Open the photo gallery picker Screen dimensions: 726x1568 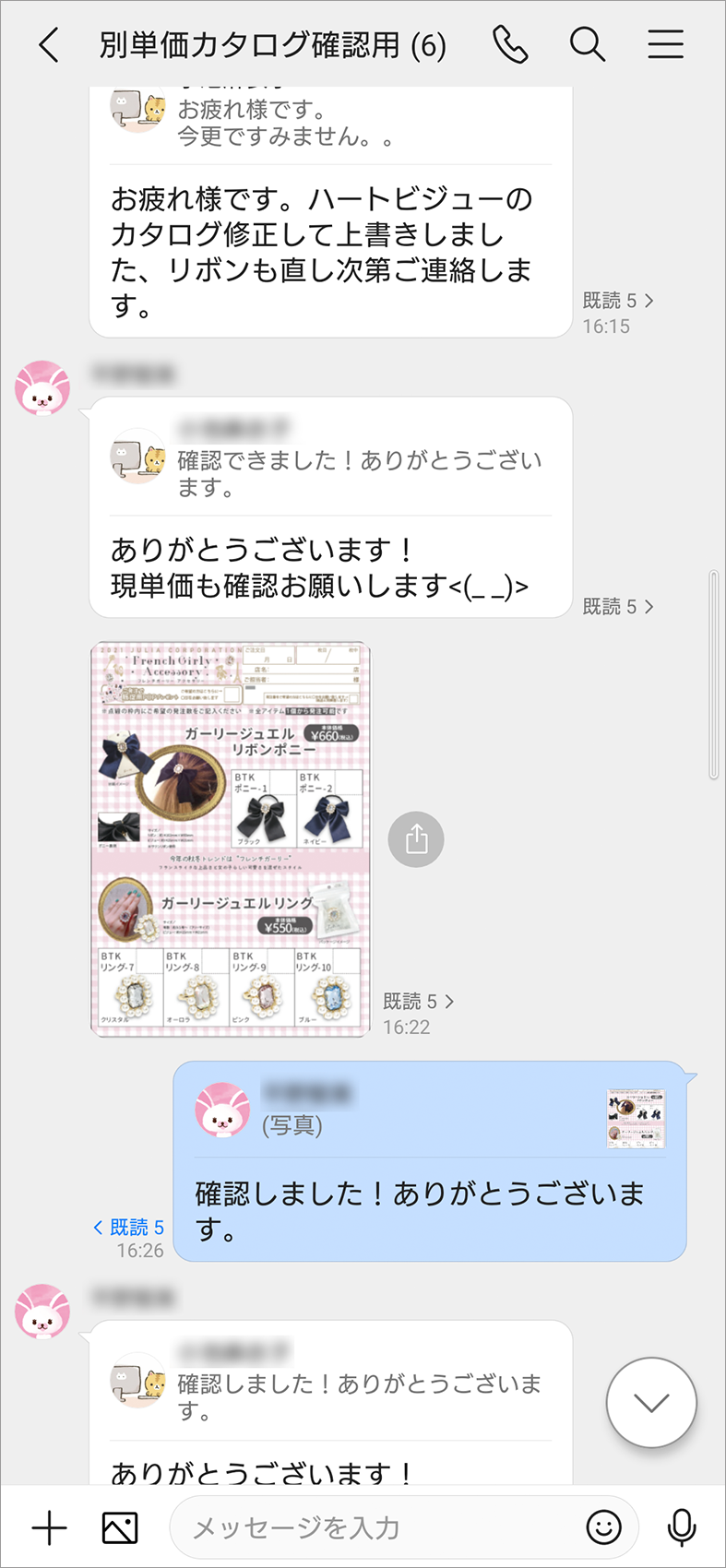120,1528
